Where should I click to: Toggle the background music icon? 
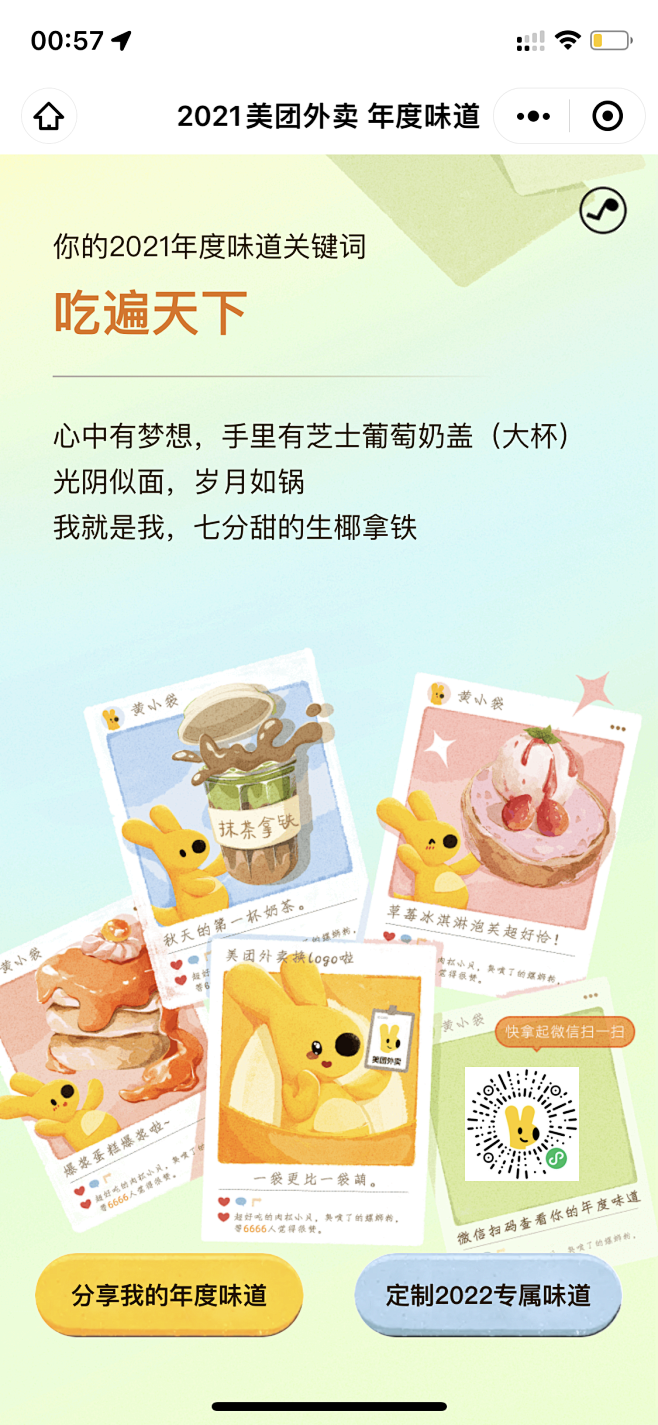click(x=603, y=211)
